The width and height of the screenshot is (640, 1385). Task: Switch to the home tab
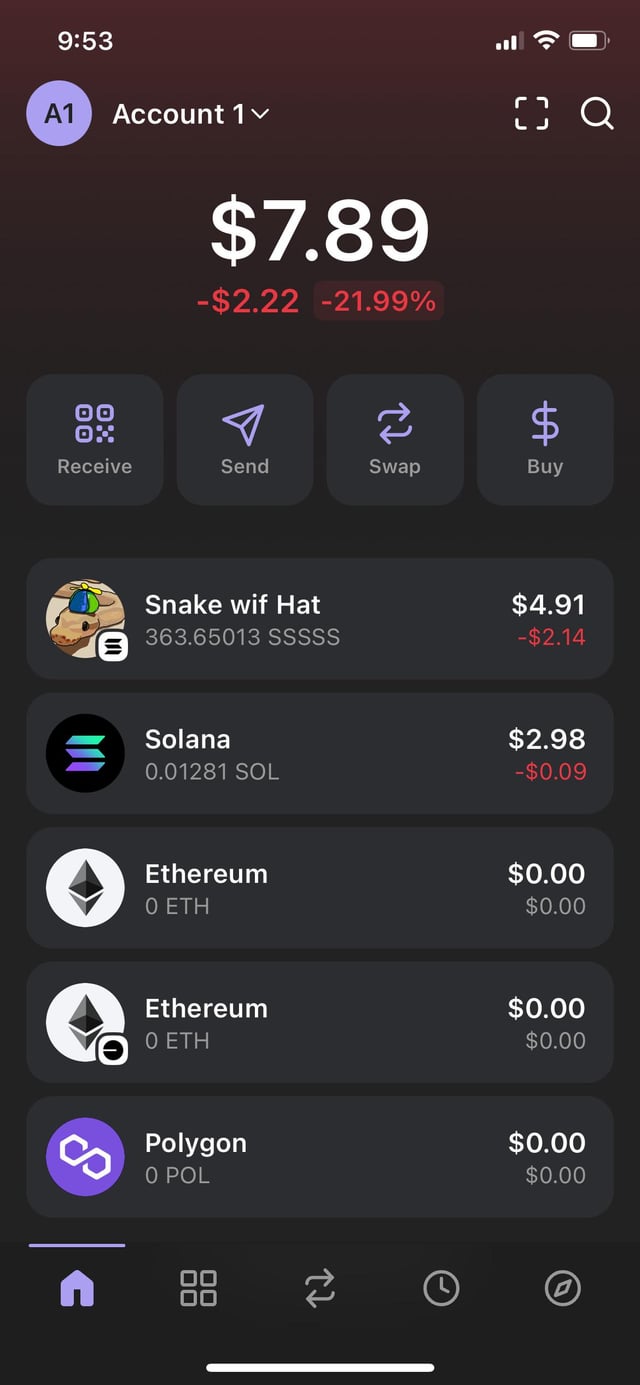coord(77,1288)
